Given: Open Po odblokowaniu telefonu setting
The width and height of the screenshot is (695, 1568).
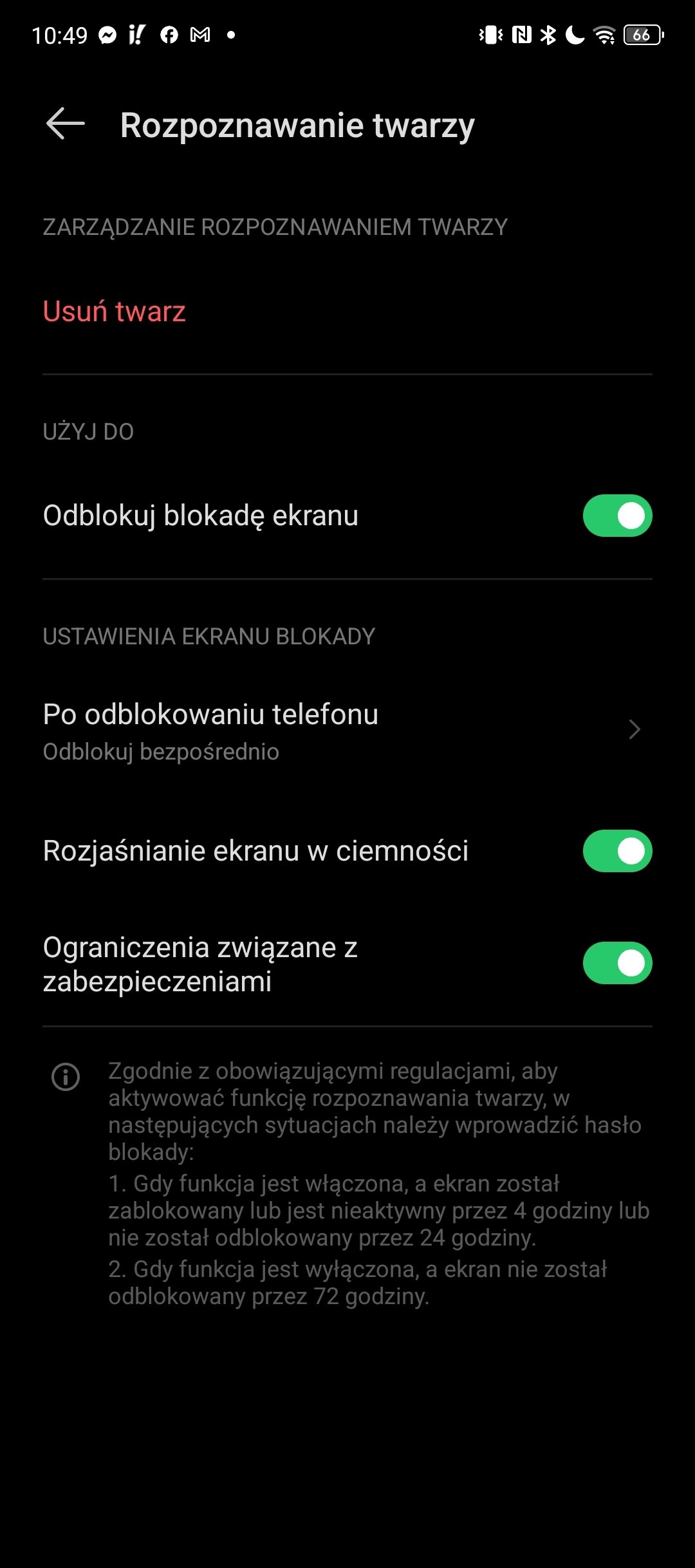Looking at the screenshot, I should (x=347, y=730).
